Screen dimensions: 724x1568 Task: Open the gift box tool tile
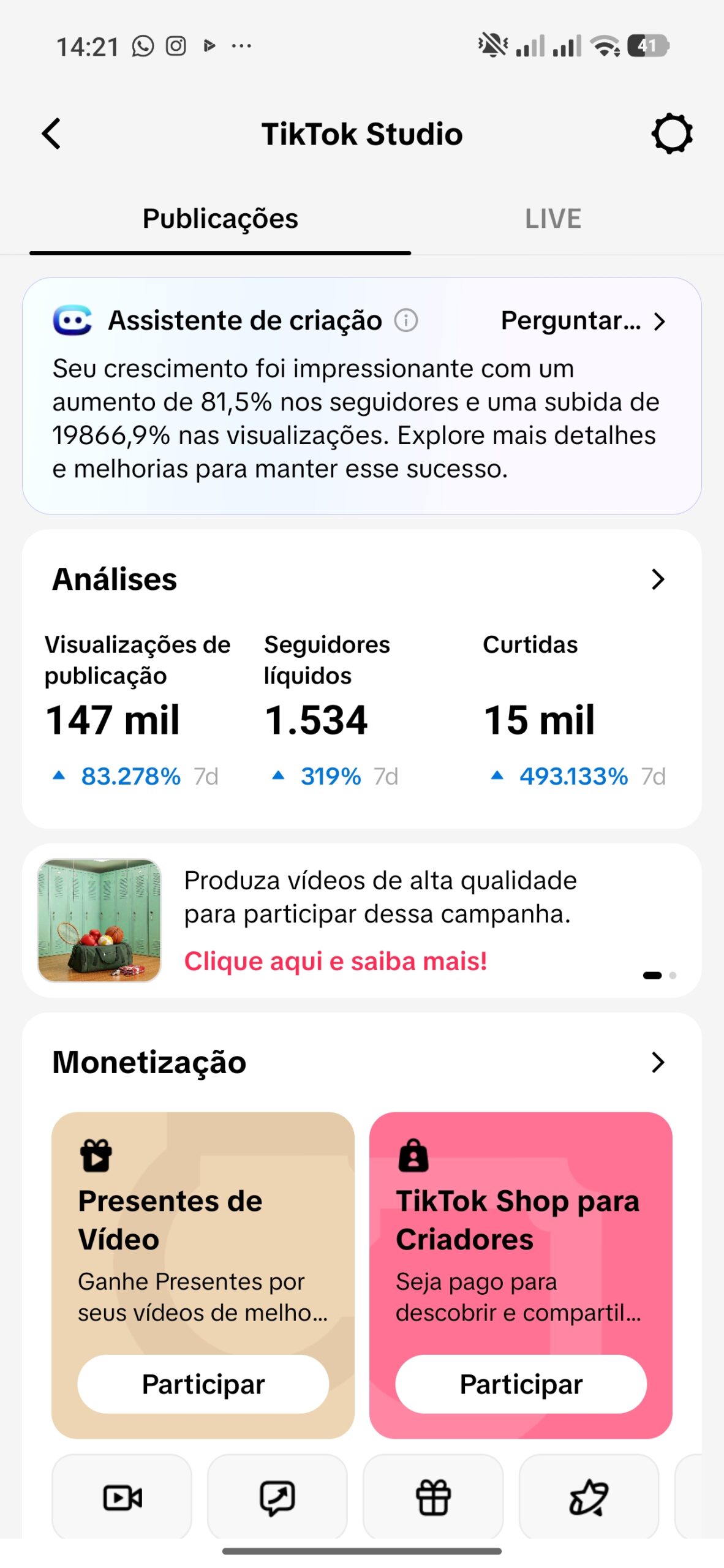coord(433,1498)
